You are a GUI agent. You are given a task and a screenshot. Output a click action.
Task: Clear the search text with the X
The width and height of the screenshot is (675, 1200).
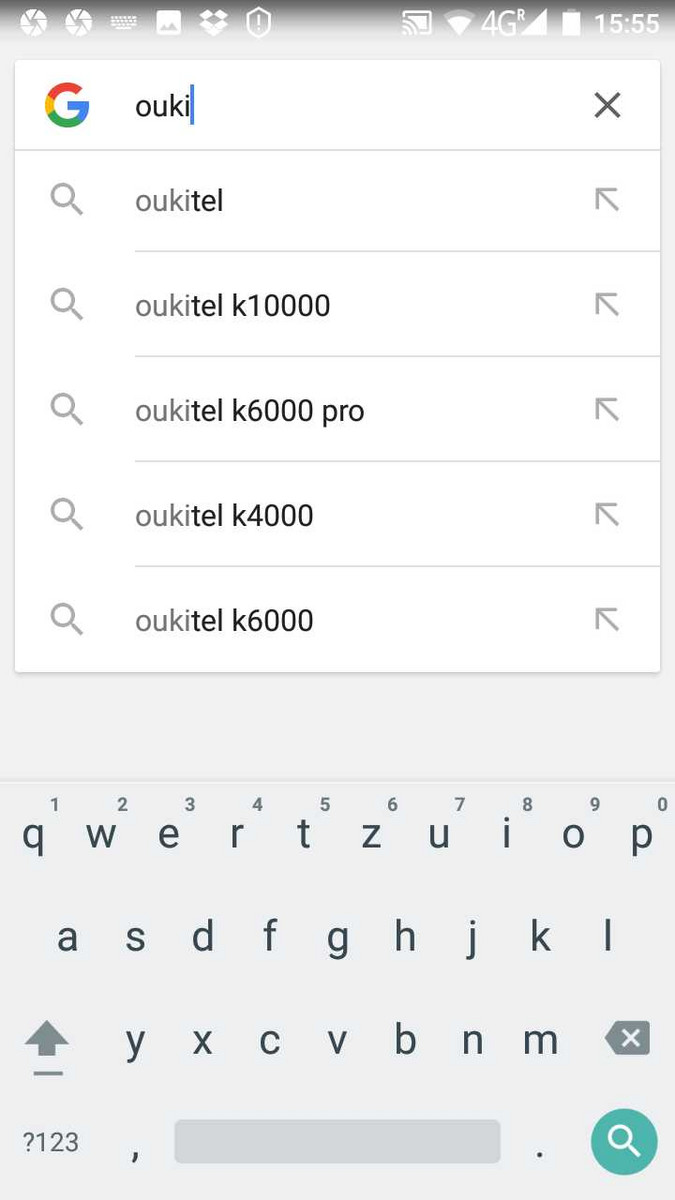[x=607, y=105]
